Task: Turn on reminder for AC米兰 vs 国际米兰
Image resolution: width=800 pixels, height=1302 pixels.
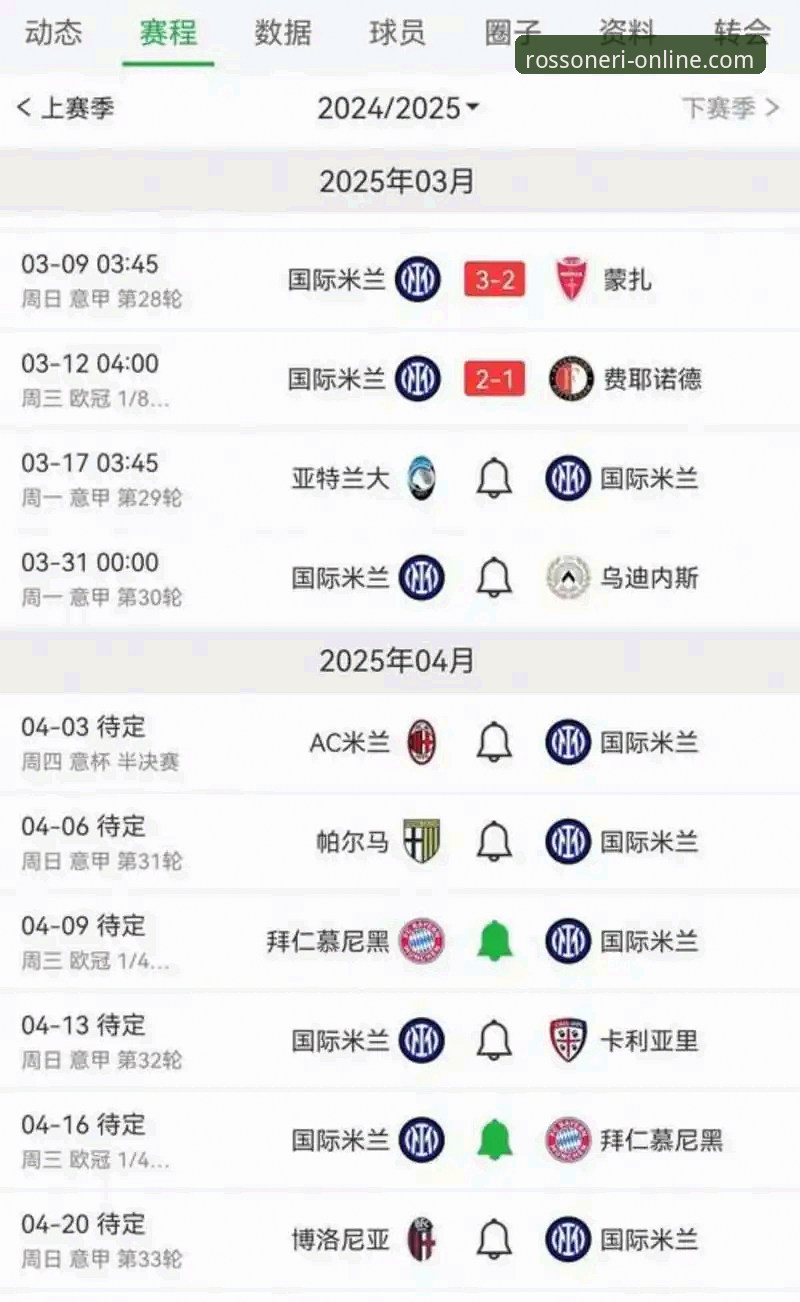Action: coord(494,742)
